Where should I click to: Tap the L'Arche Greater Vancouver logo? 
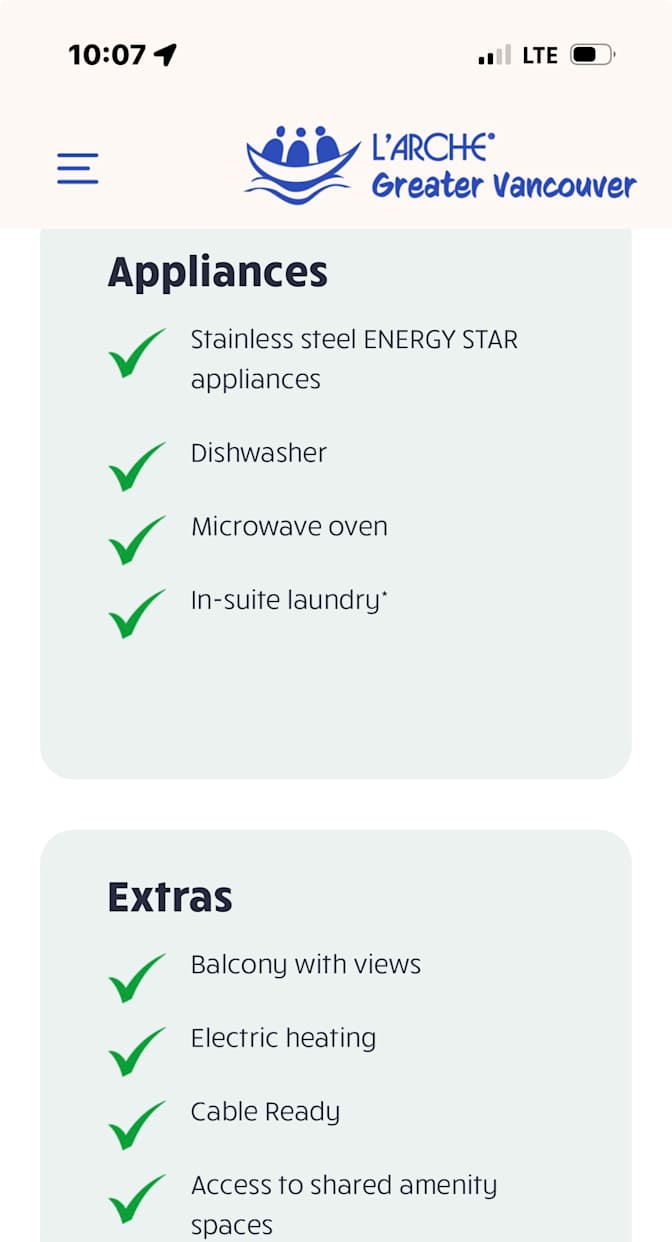(x=441, y=165)
